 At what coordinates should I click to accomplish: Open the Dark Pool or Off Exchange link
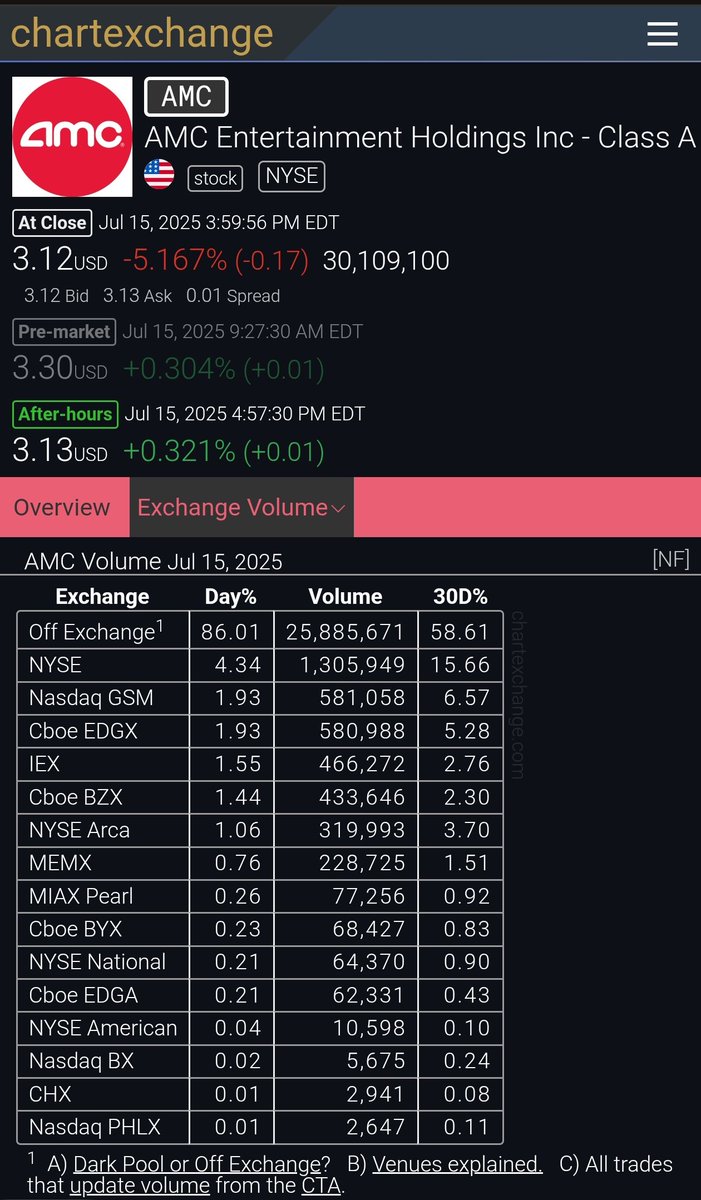[197, 1164]
